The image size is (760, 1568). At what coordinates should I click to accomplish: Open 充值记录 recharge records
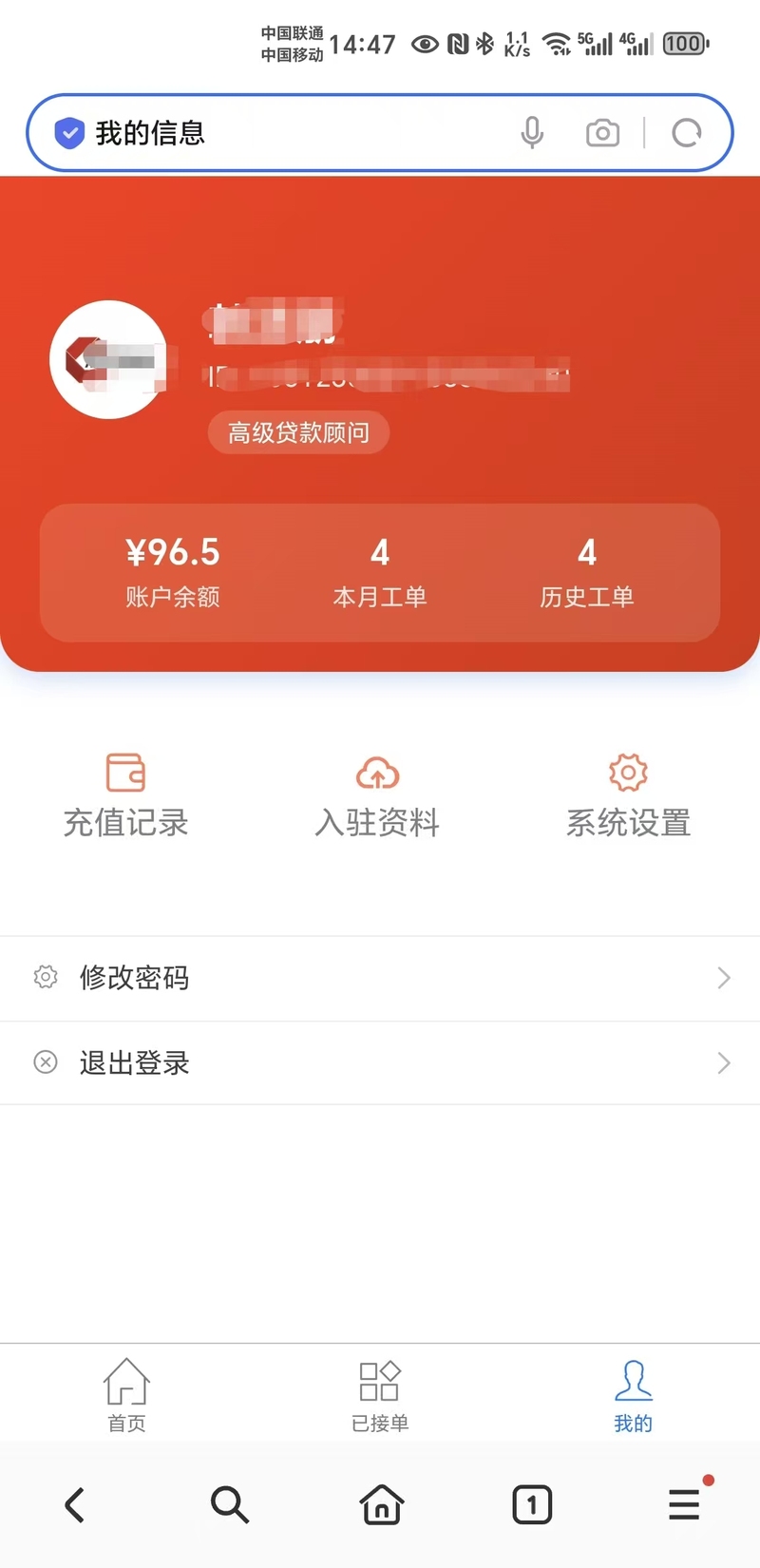(x=125, y=796)
